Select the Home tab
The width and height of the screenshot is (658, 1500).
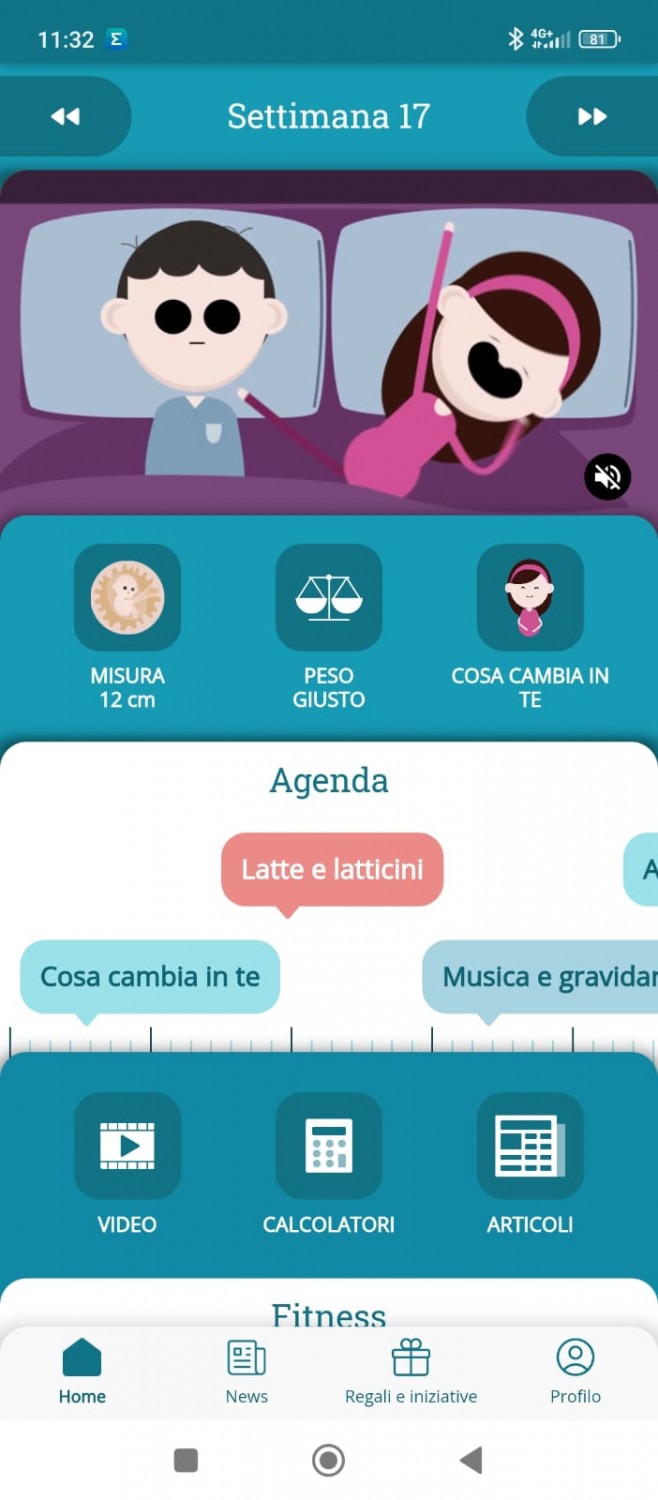point(82,1372)
